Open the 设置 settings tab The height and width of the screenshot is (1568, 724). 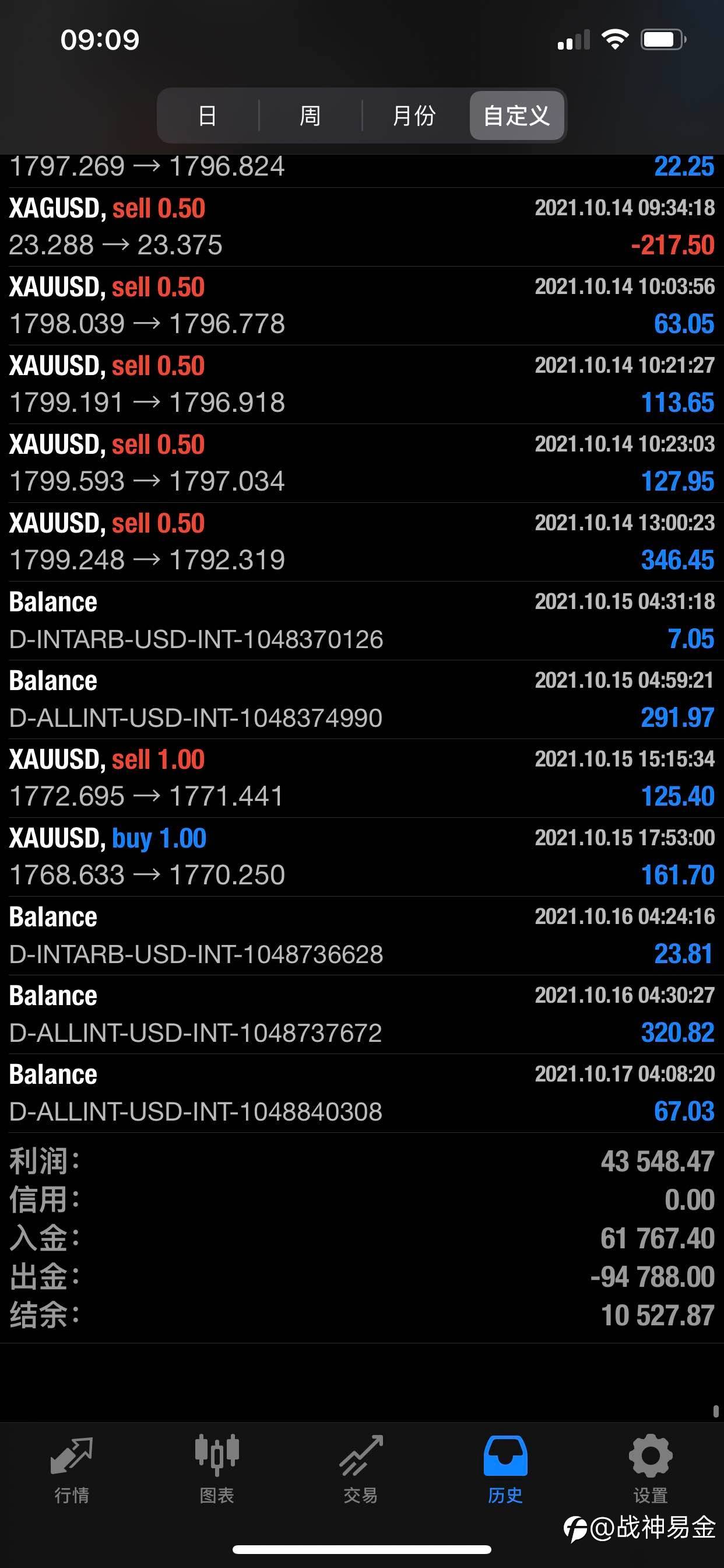pyautogui.click(x=651, y=1469)
